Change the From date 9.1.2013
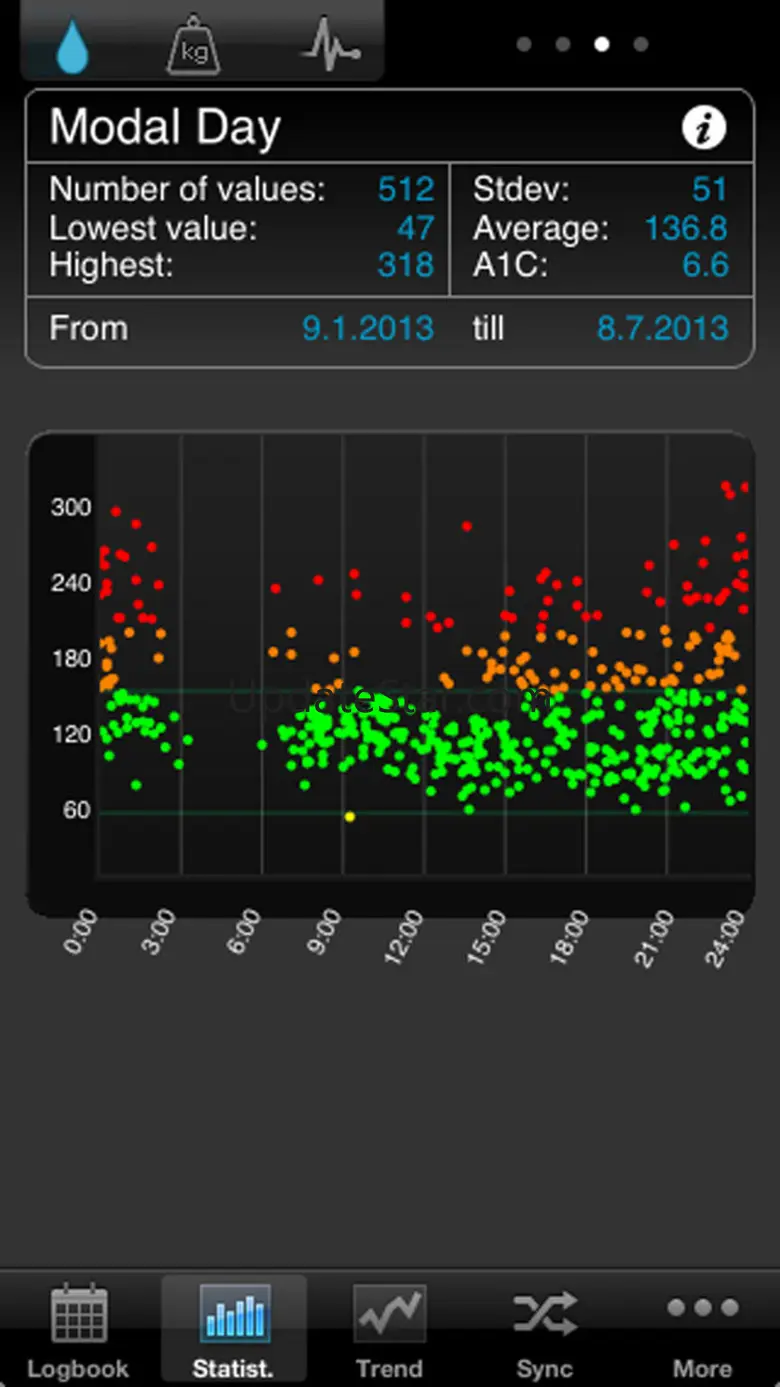 (x=367, y=329)
